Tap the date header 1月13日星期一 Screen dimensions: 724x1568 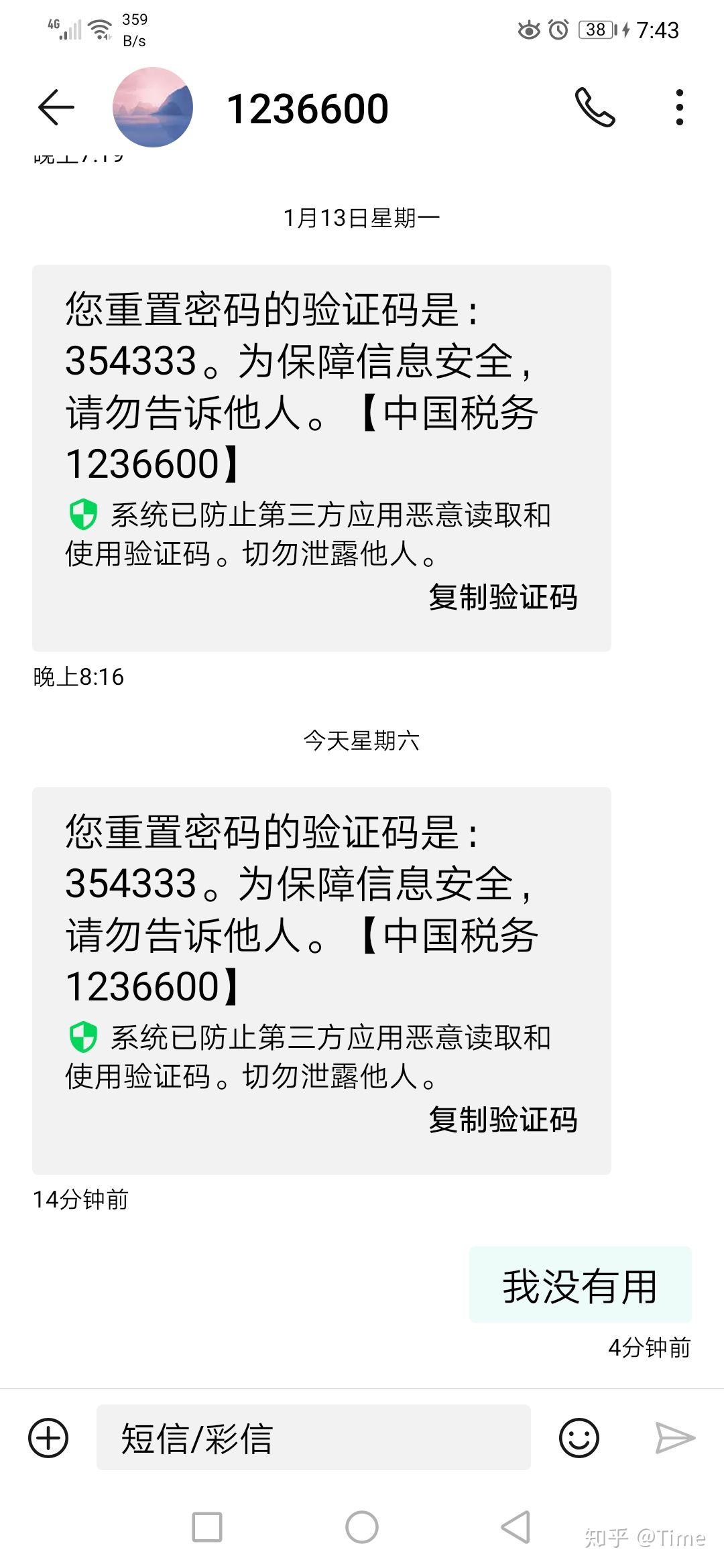point(361,216)
